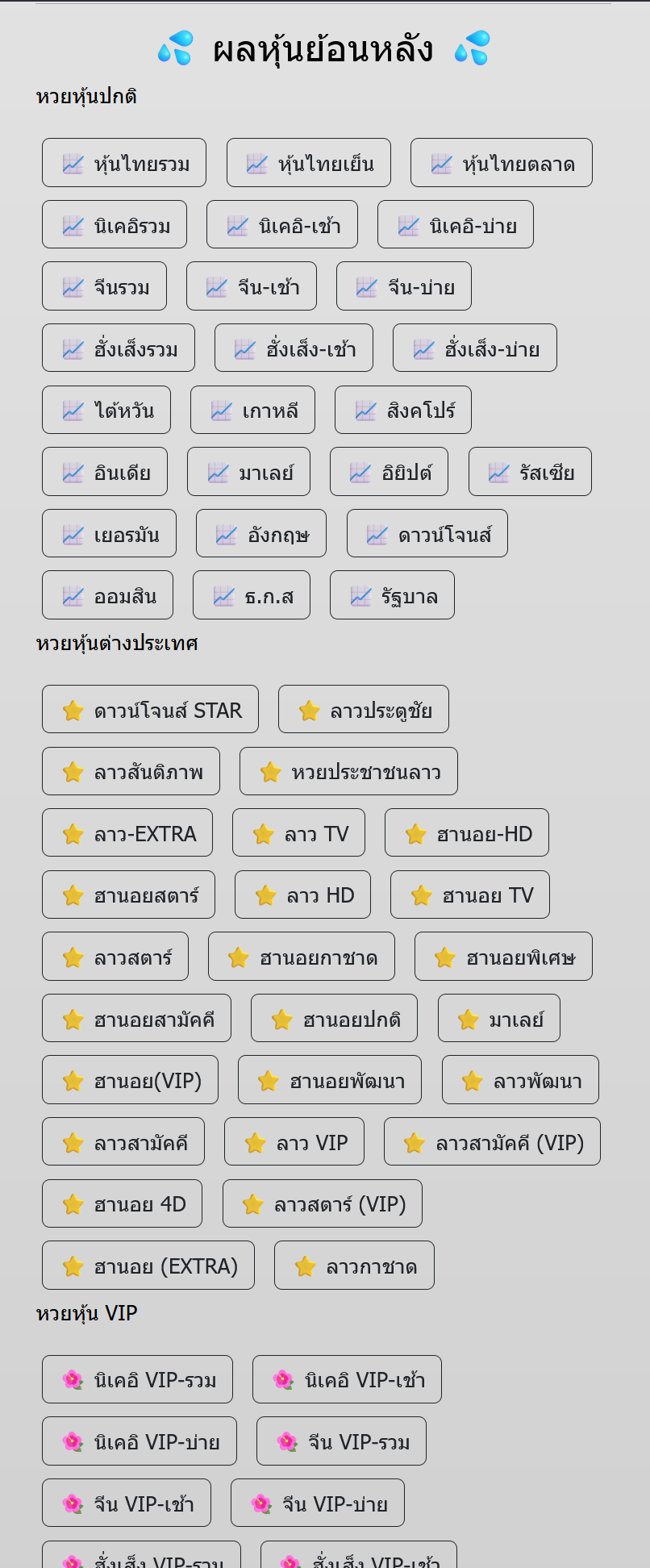Open ฮานอย (EXTRA) results
Screen dimensions: 650x1568
point(148,1266)
